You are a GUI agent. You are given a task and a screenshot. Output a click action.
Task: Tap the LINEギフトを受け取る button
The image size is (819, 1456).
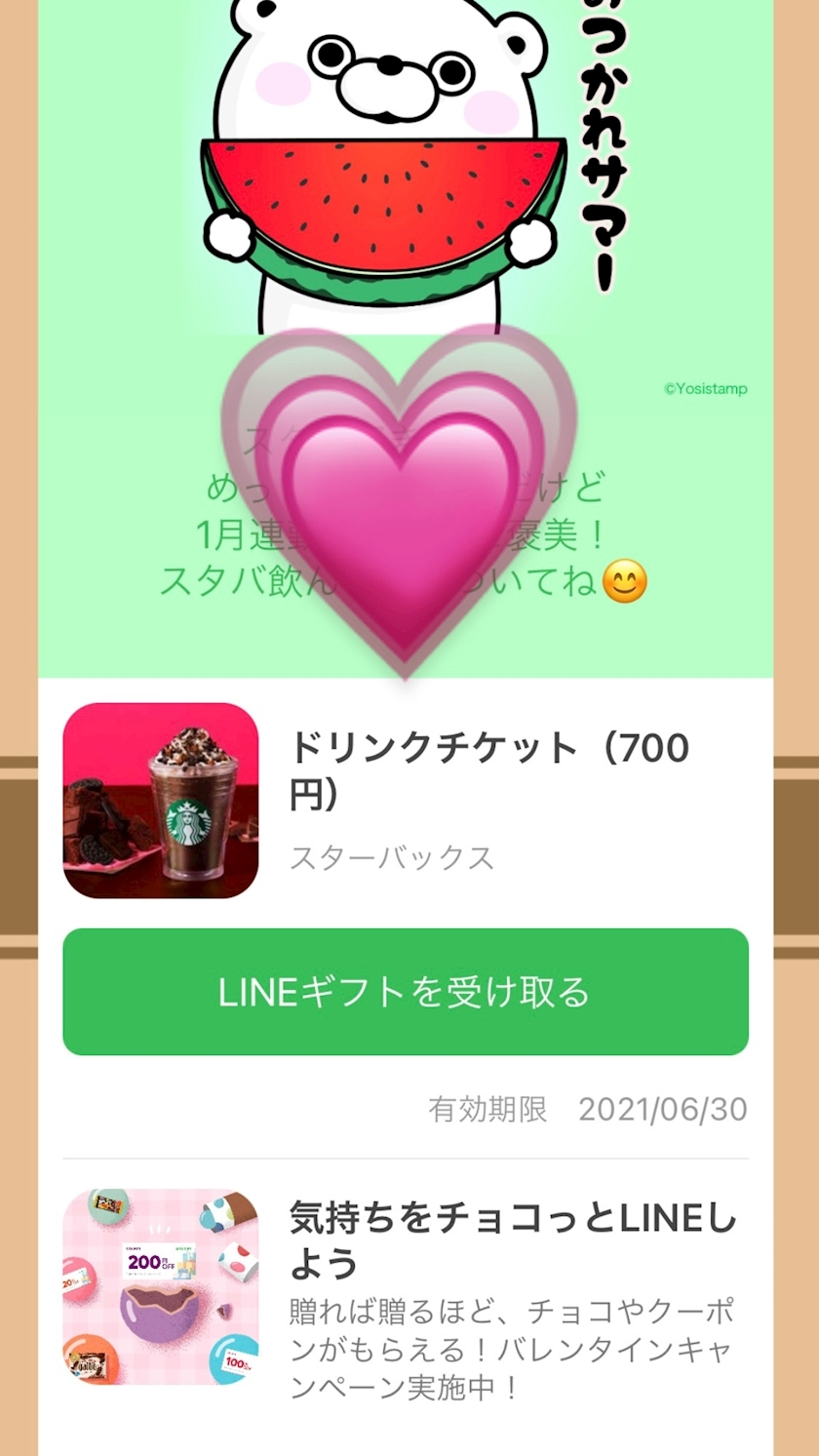(x=406, y=992)
